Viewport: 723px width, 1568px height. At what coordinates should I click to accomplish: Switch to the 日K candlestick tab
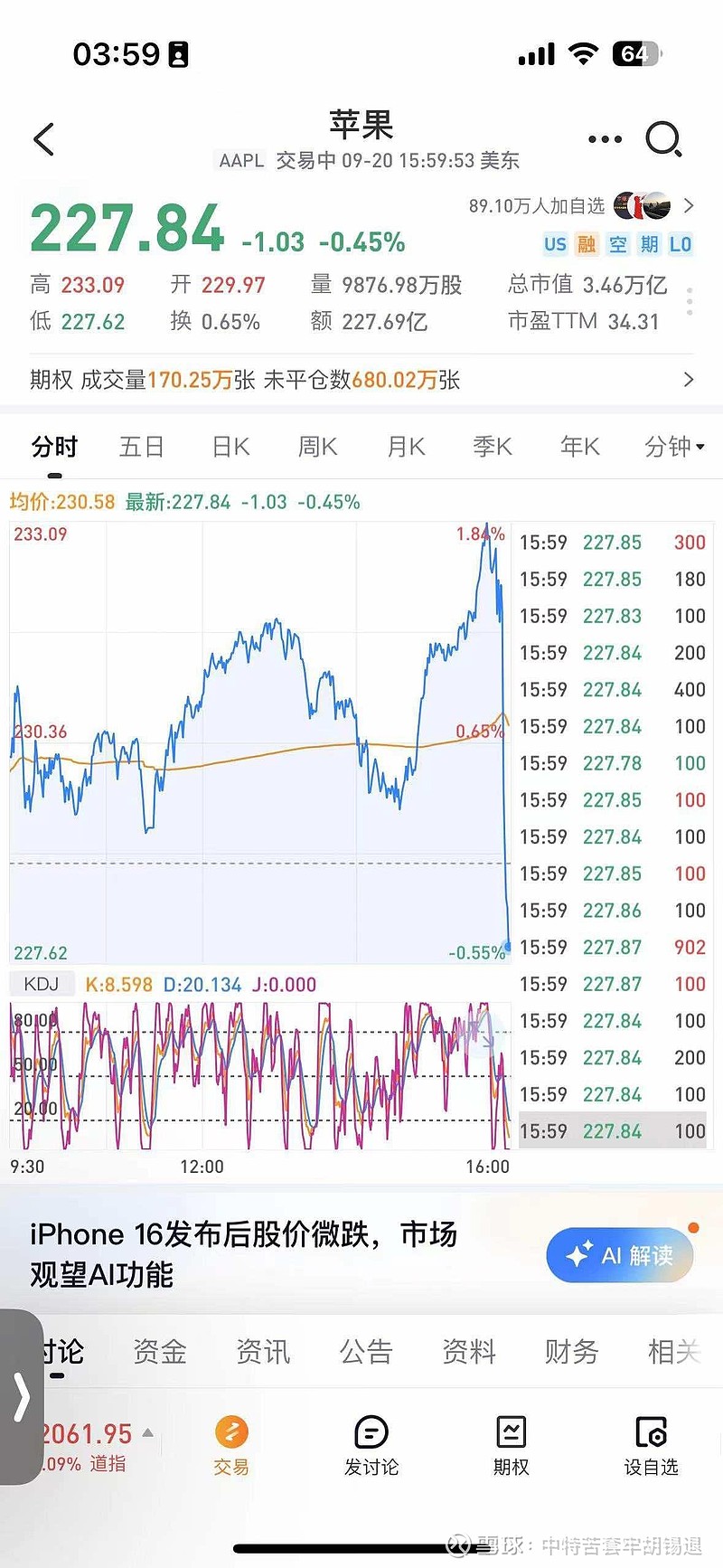tap(229, 447)
